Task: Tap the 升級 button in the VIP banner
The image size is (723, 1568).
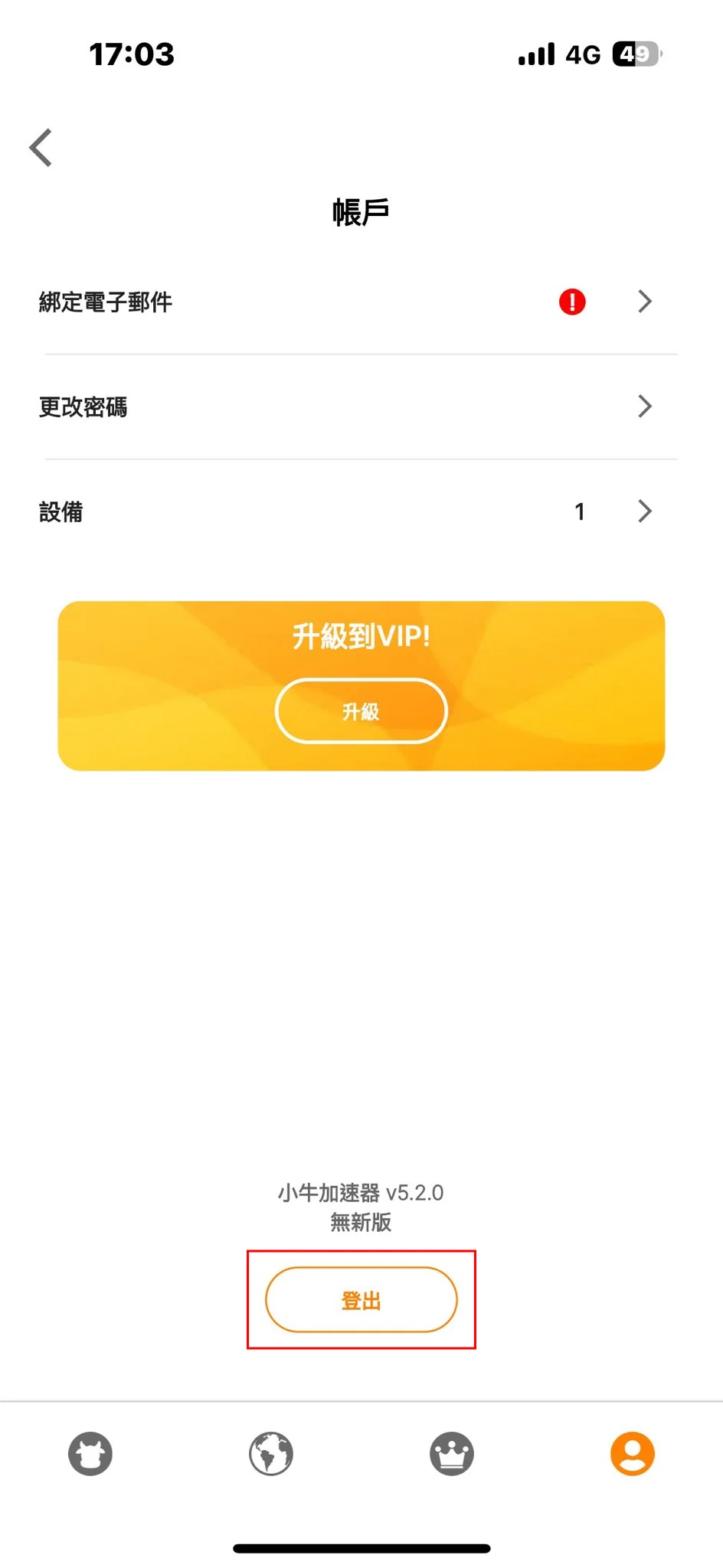Action: pyautogui.click(x=361, y=711)
